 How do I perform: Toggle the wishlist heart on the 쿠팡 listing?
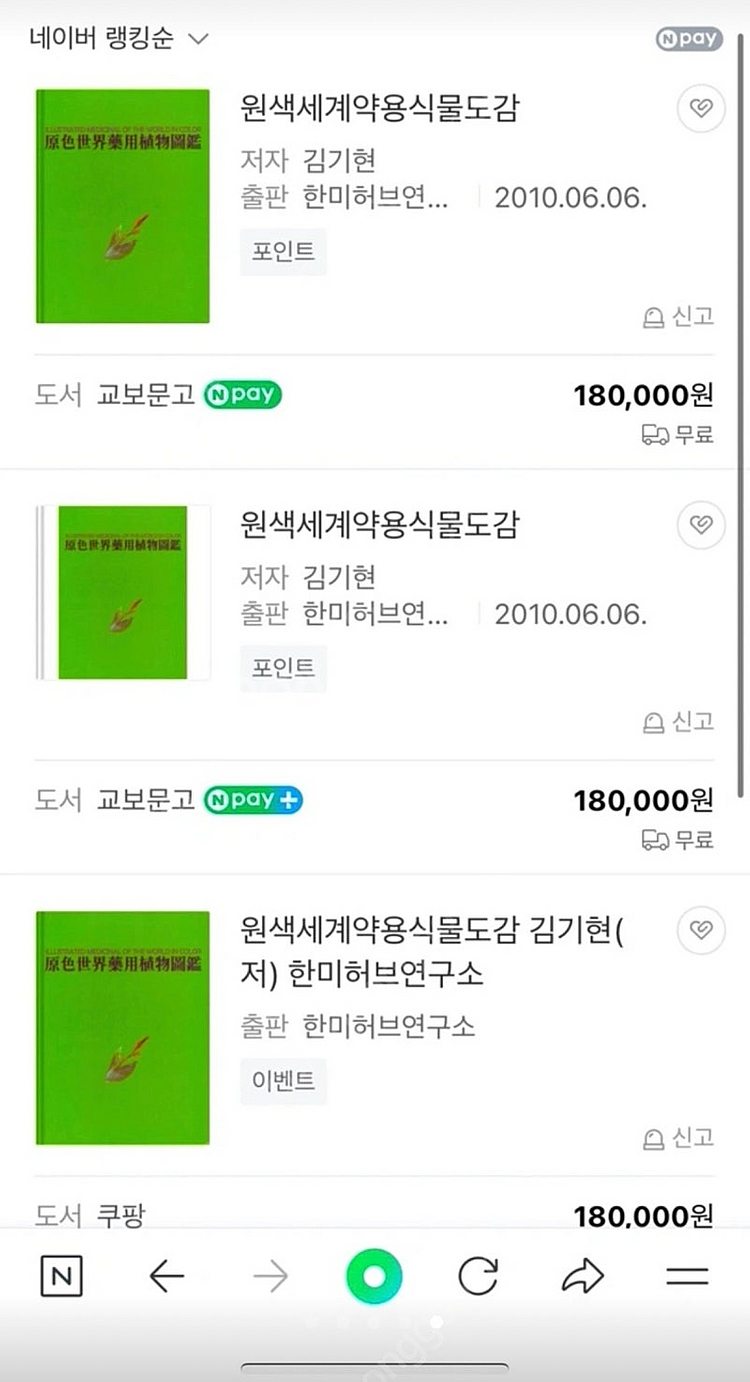(x=700, y=930)
